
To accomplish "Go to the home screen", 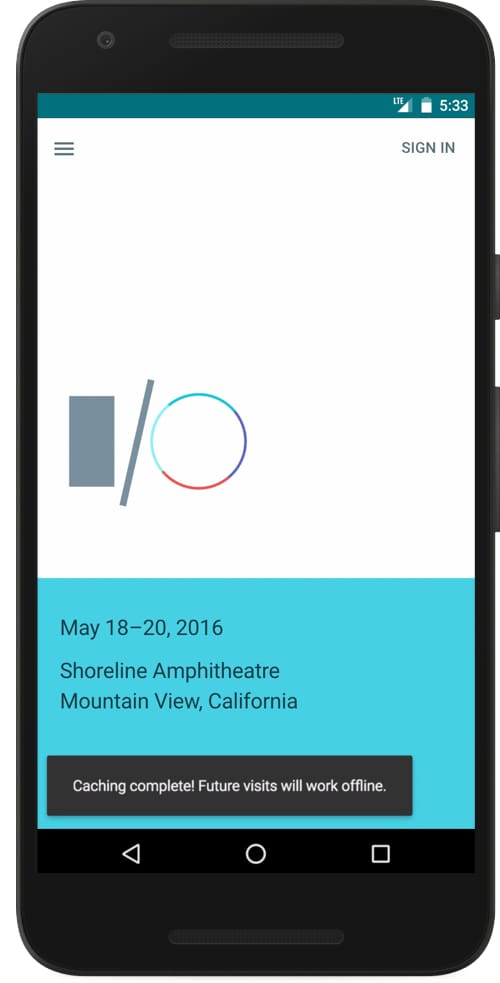I will 256,853.
